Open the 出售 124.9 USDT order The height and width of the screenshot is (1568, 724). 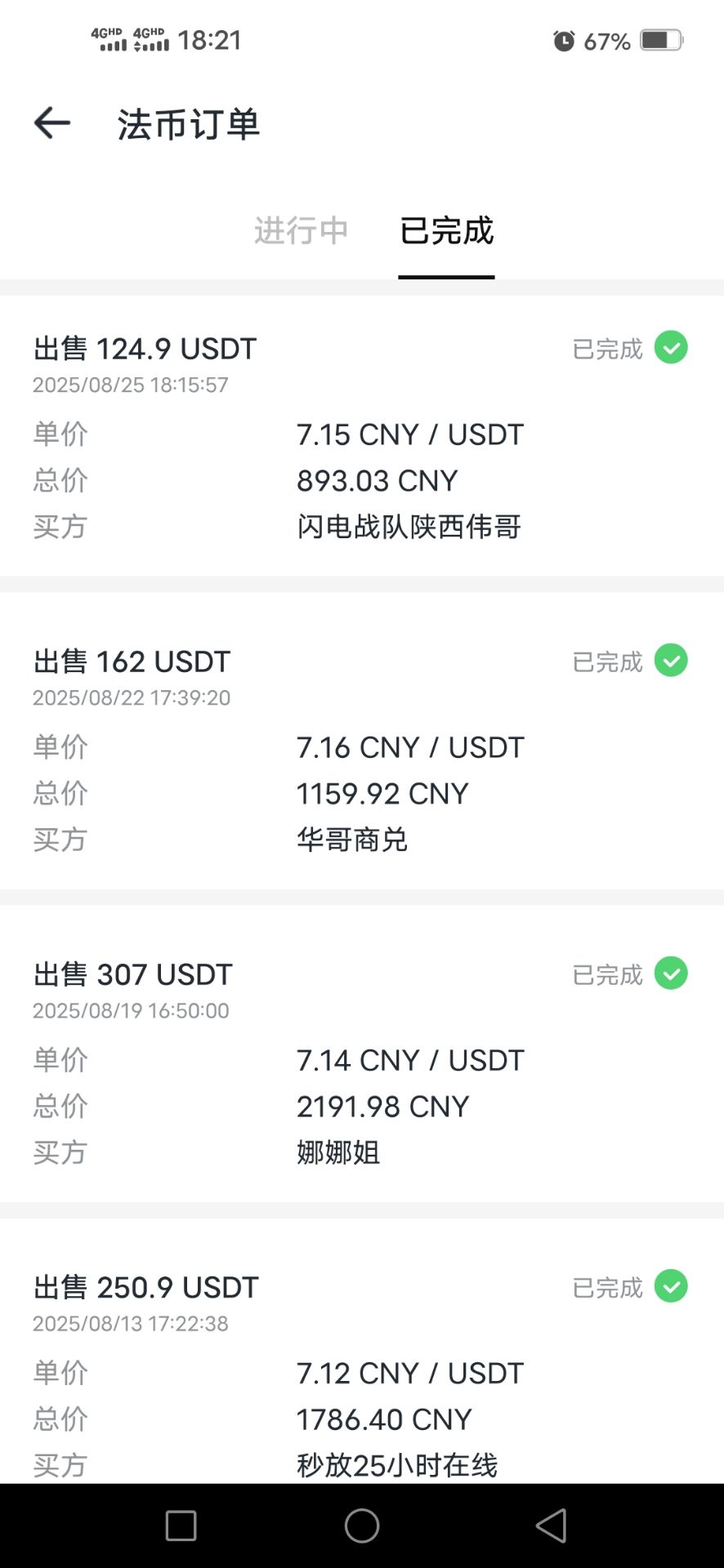[361, 436]
